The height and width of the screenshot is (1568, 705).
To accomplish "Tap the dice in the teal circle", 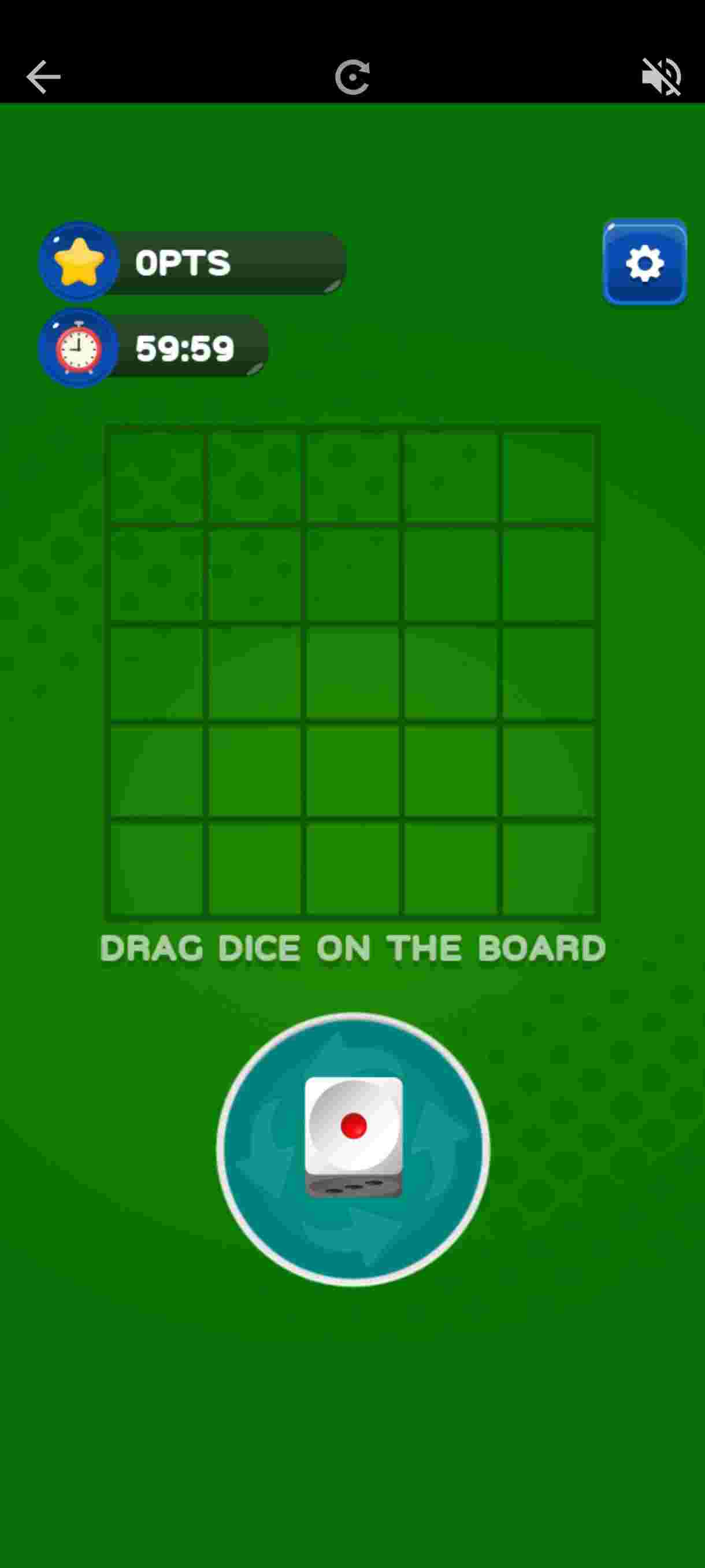I will pos(354,1136).
